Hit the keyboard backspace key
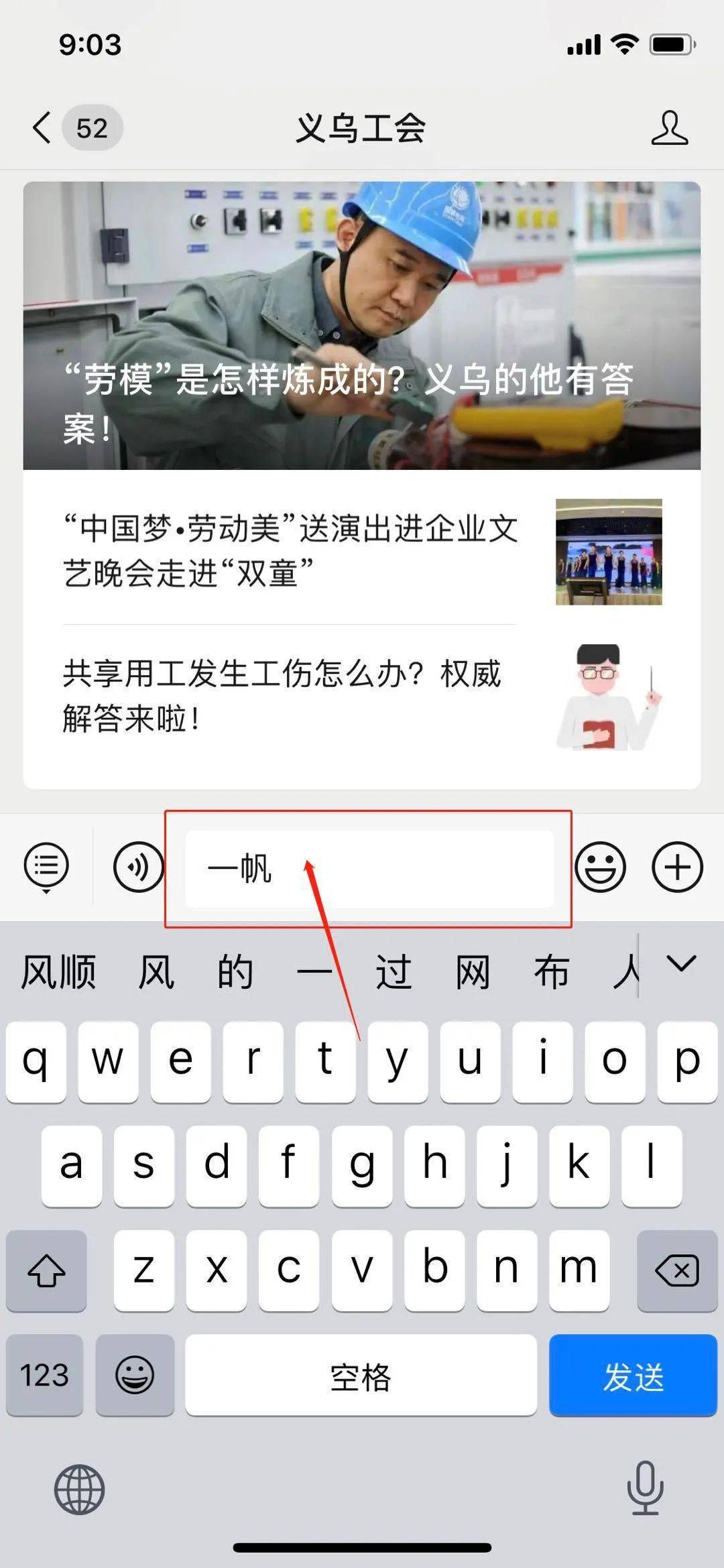 click(676, 1271)
